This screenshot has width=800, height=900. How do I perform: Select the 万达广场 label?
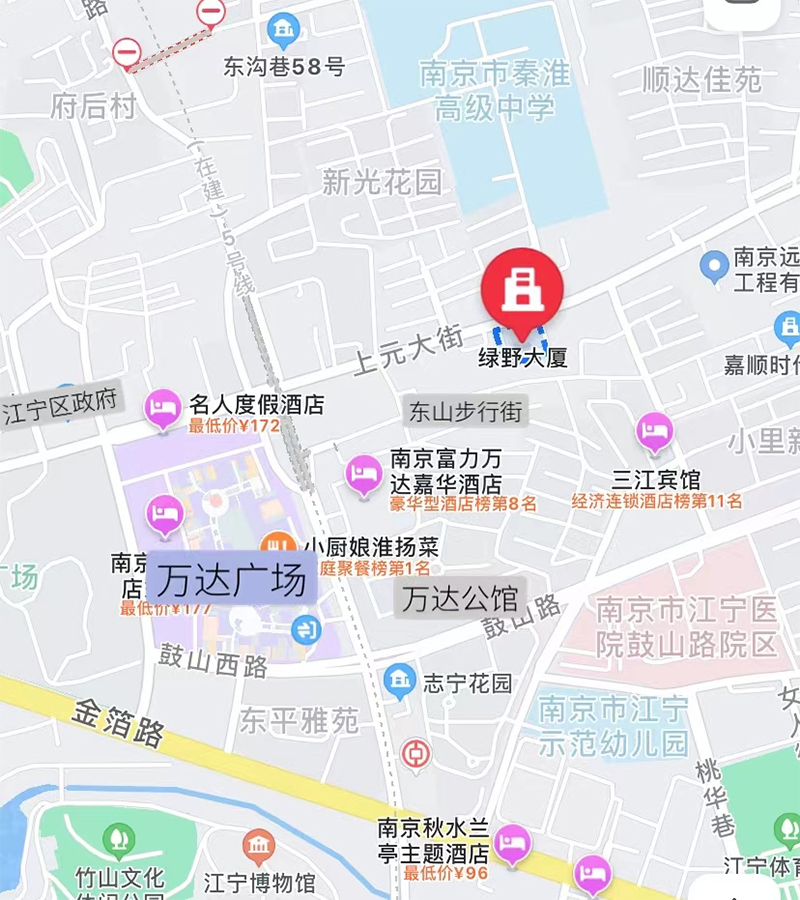tap(232, 578)
